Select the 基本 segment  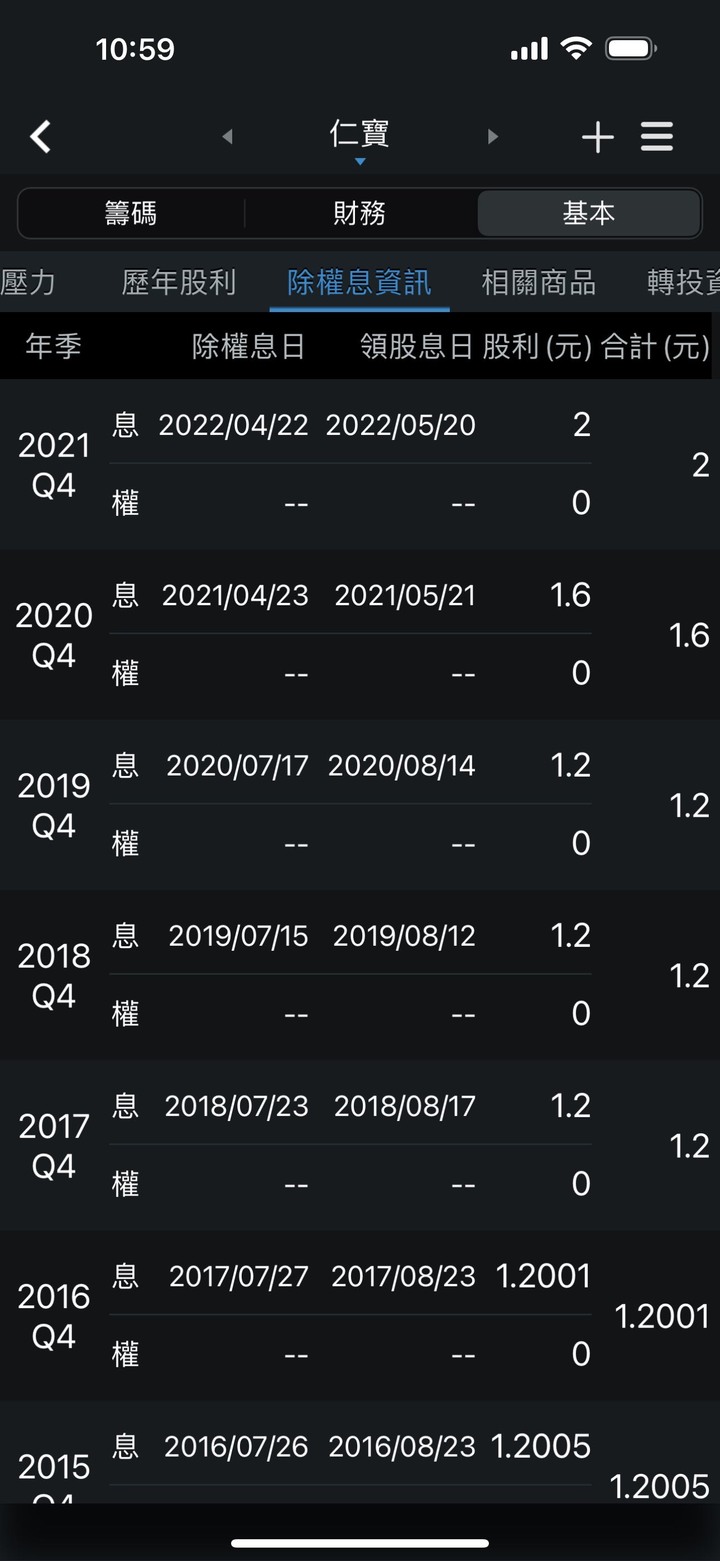pos(589,213)
